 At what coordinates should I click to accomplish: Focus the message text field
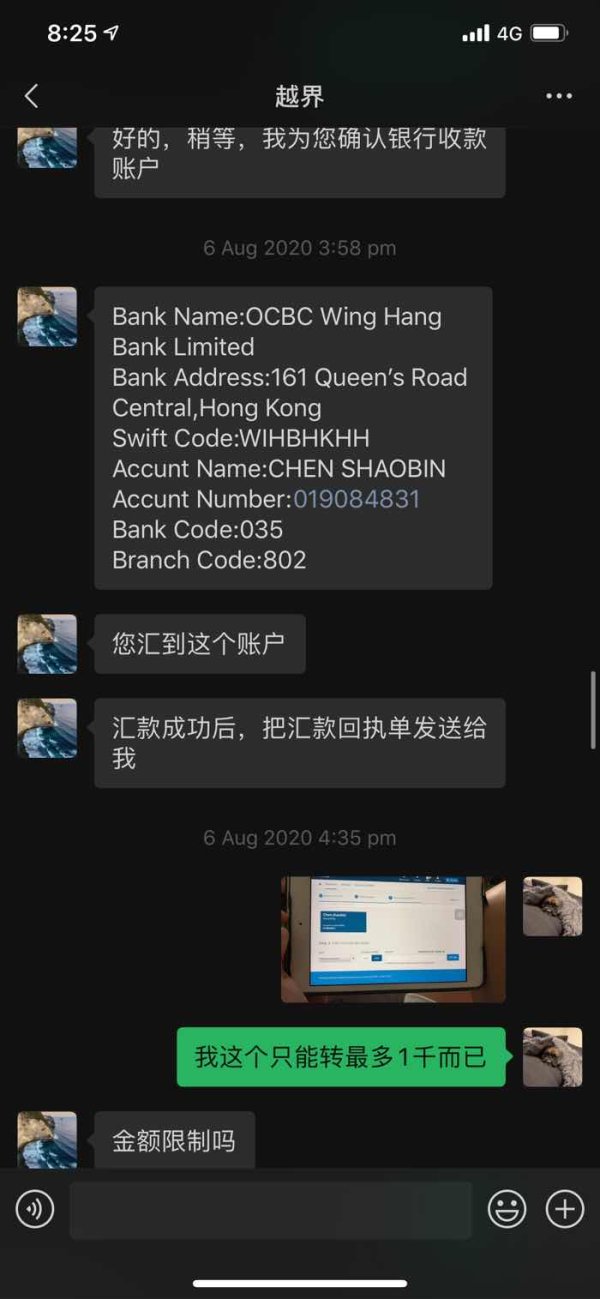[x=271, y=1210]
